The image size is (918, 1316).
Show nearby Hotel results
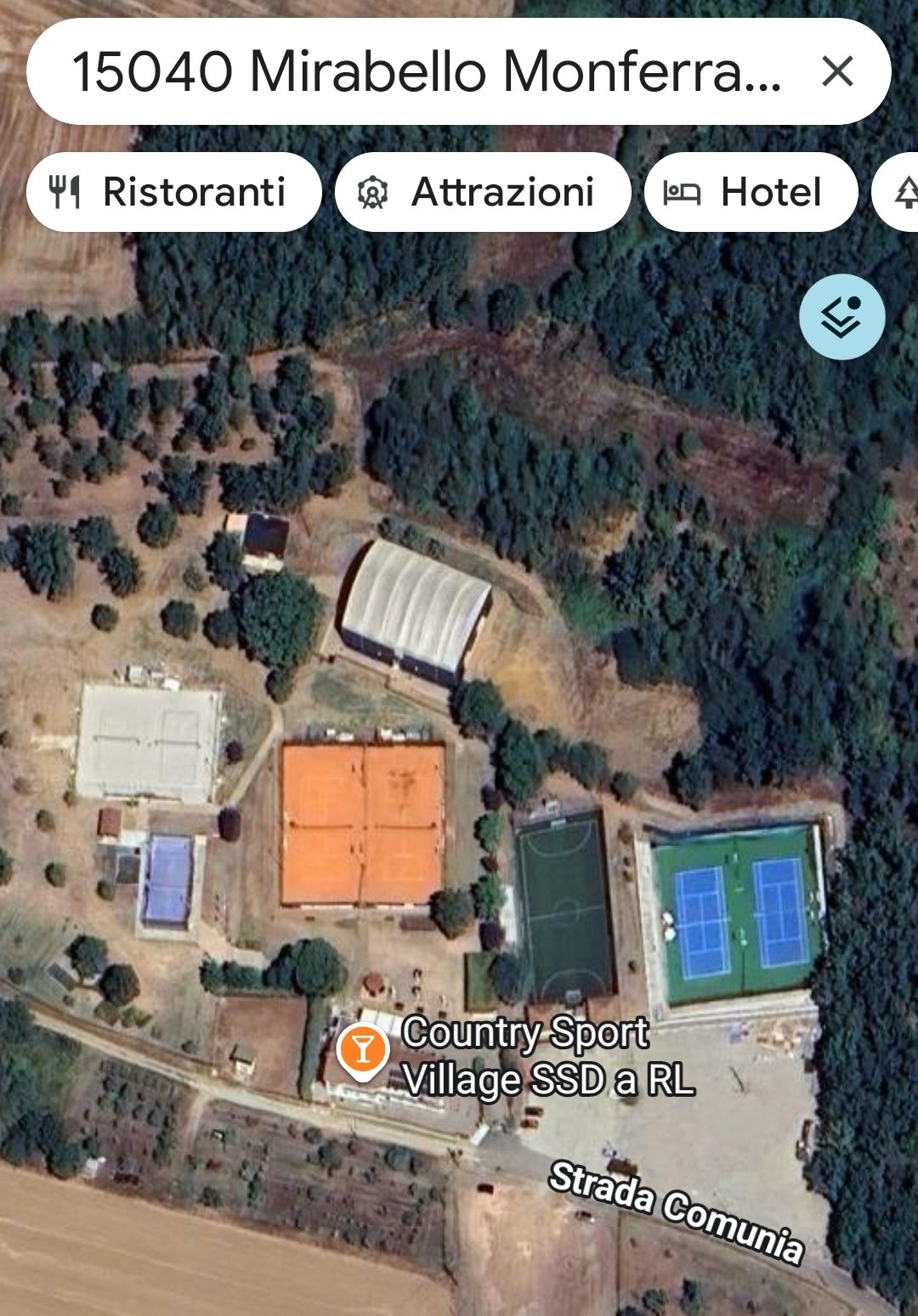pos(751,192)
